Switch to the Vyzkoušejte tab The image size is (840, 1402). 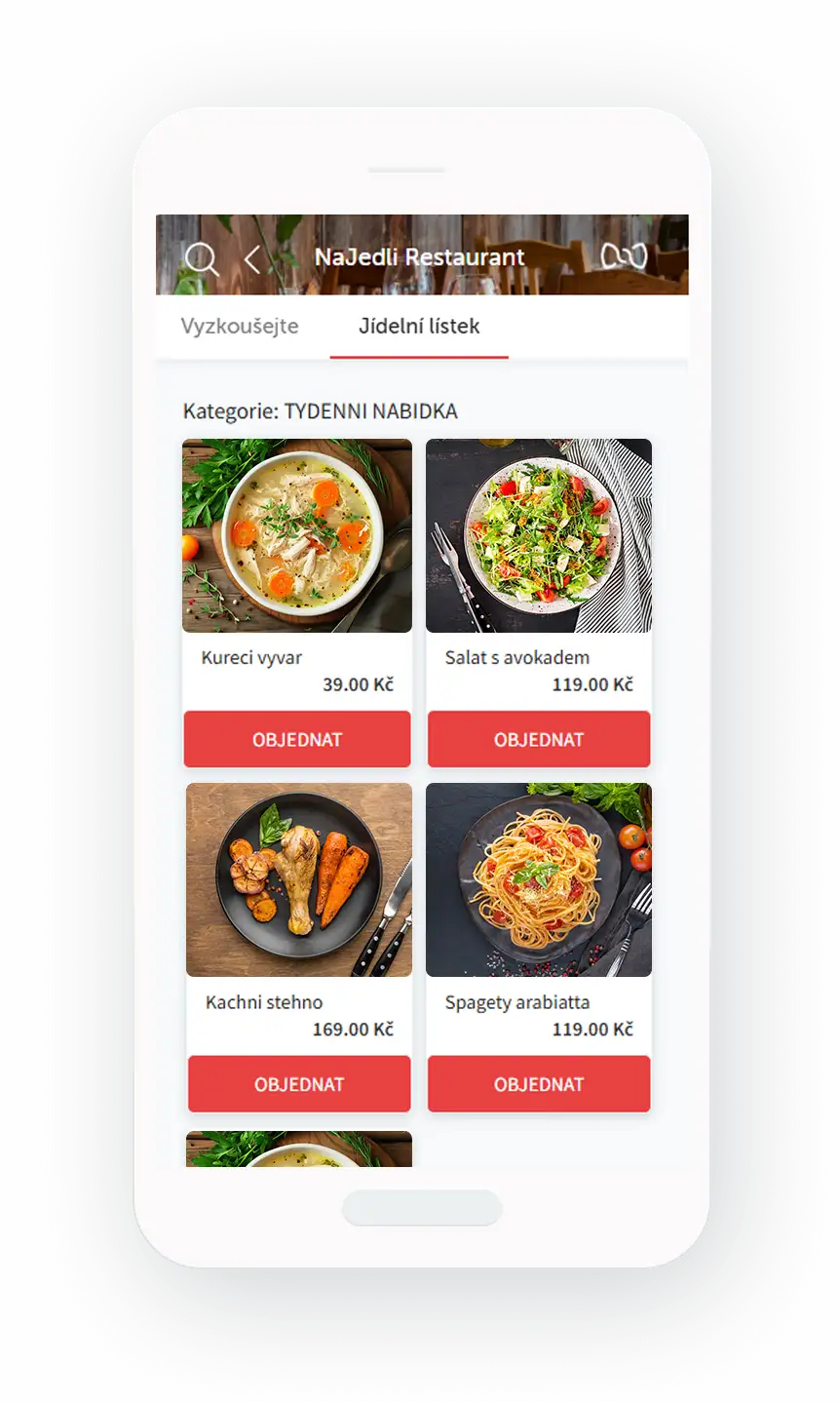click(x=240, y=327)
